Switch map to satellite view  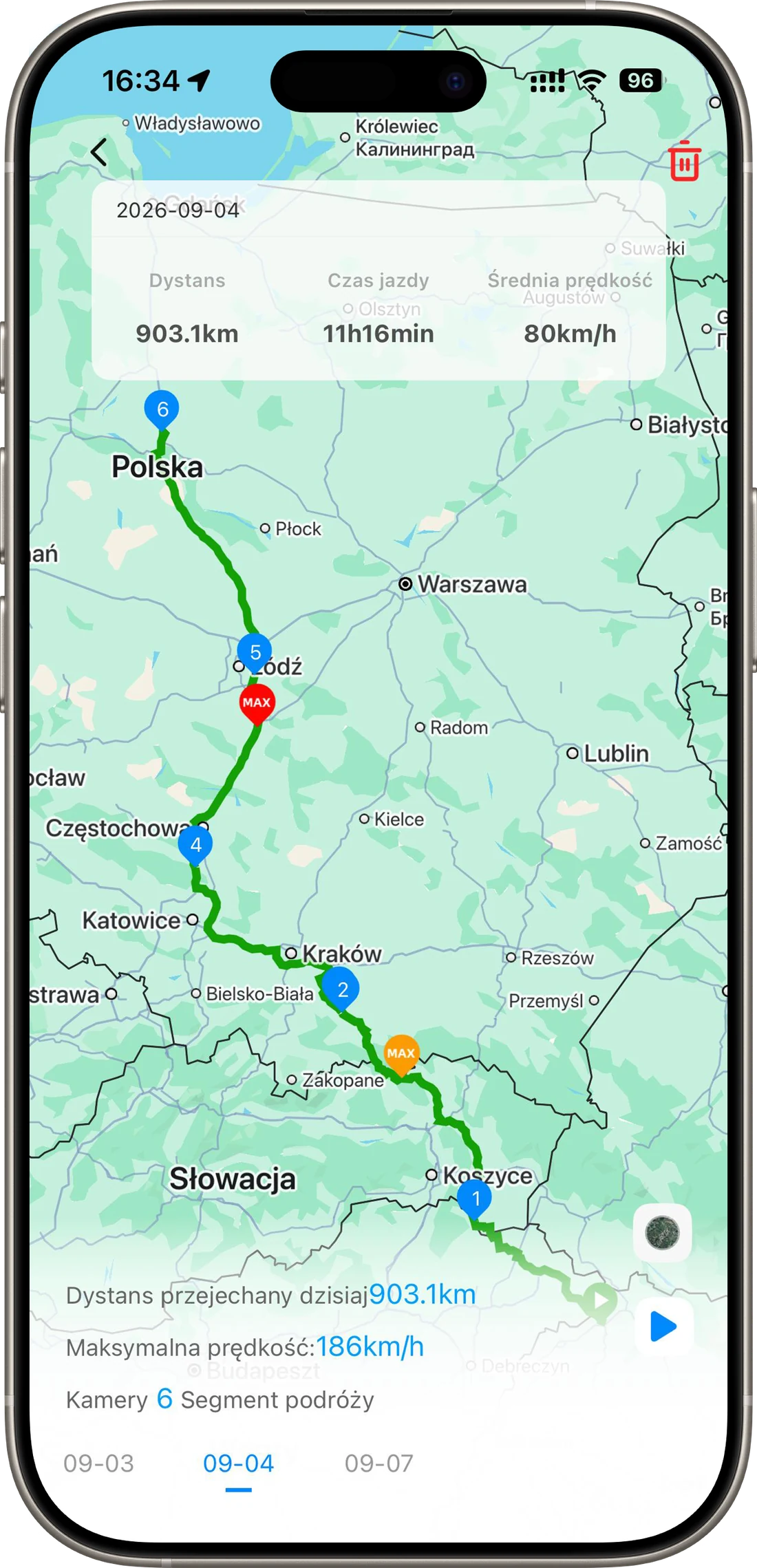[662, 1232]
